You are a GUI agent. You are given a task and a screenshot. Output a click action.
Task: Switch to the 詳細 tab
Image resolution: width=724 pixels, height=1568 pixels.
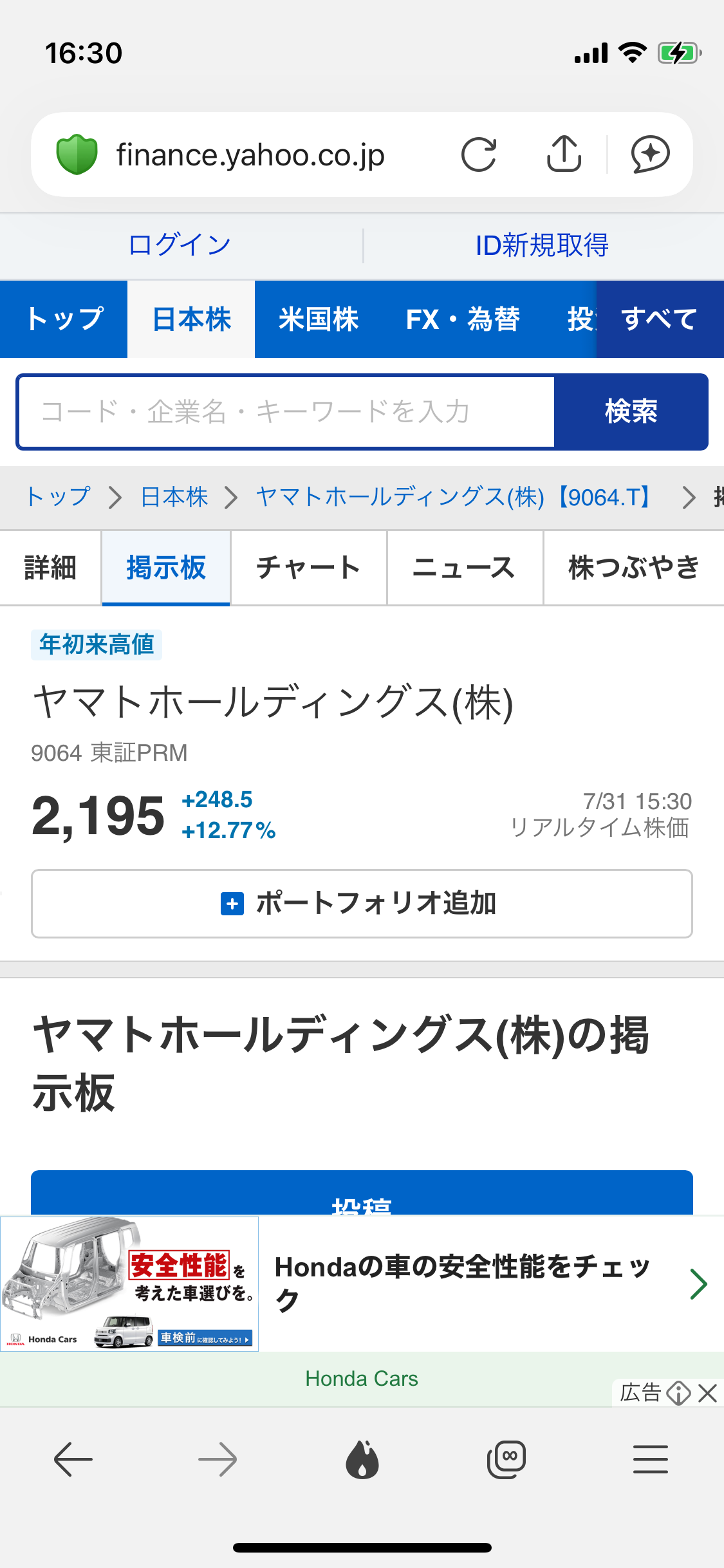(x=50, y=568)
